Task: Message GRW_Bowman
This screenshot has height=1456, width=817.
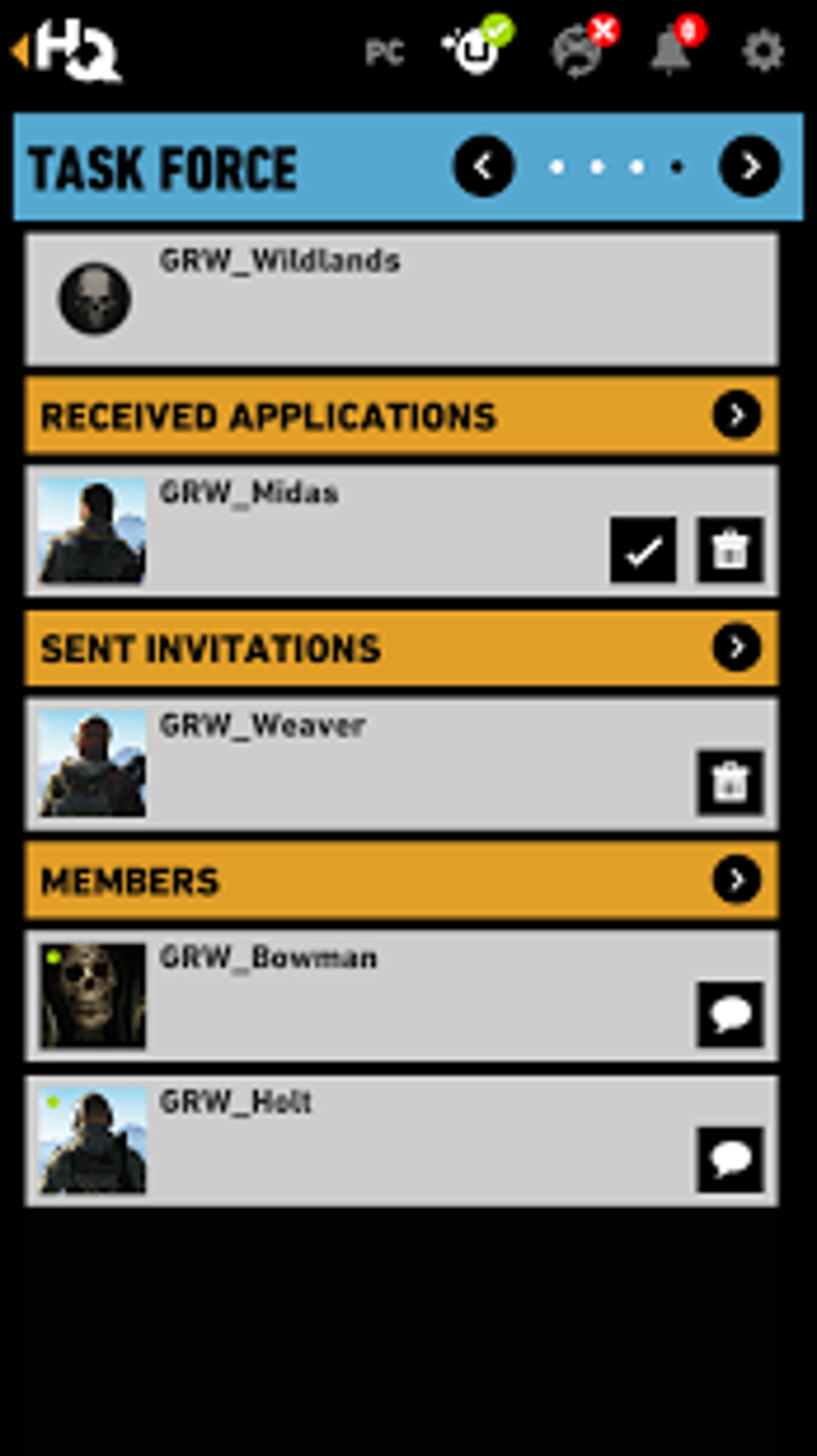Action: [730, 1014]
